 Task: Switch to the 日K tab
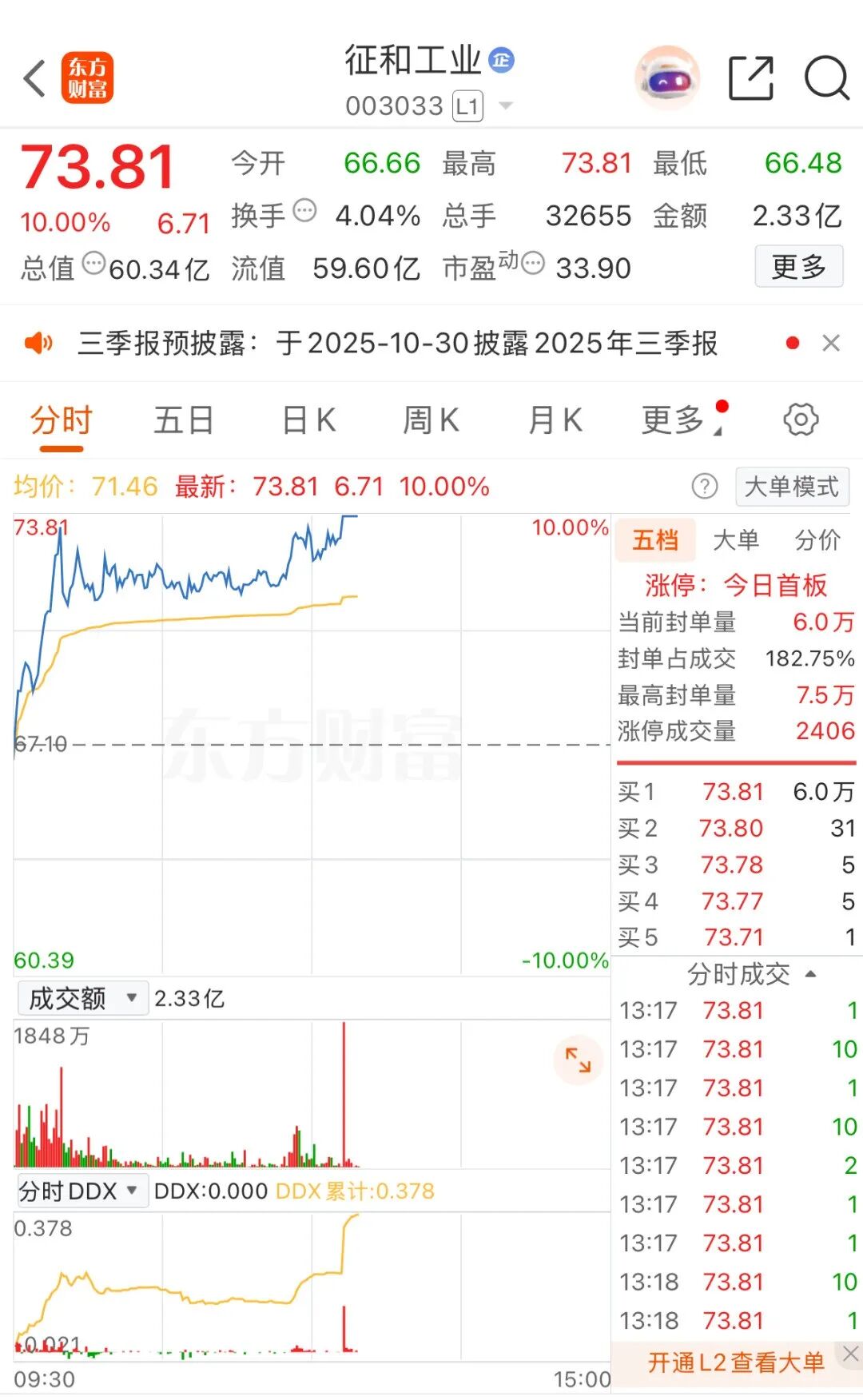308,417
